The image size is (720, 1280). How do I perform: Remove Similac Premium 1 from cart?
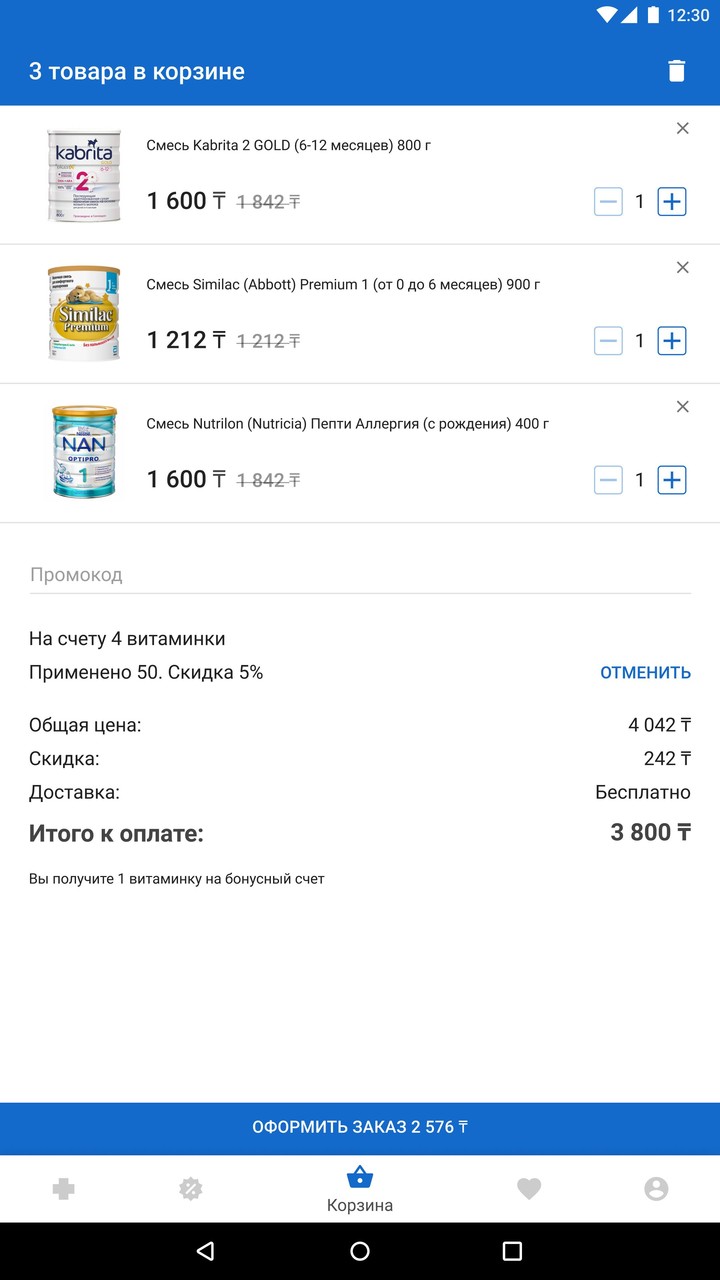click(683, 267)
